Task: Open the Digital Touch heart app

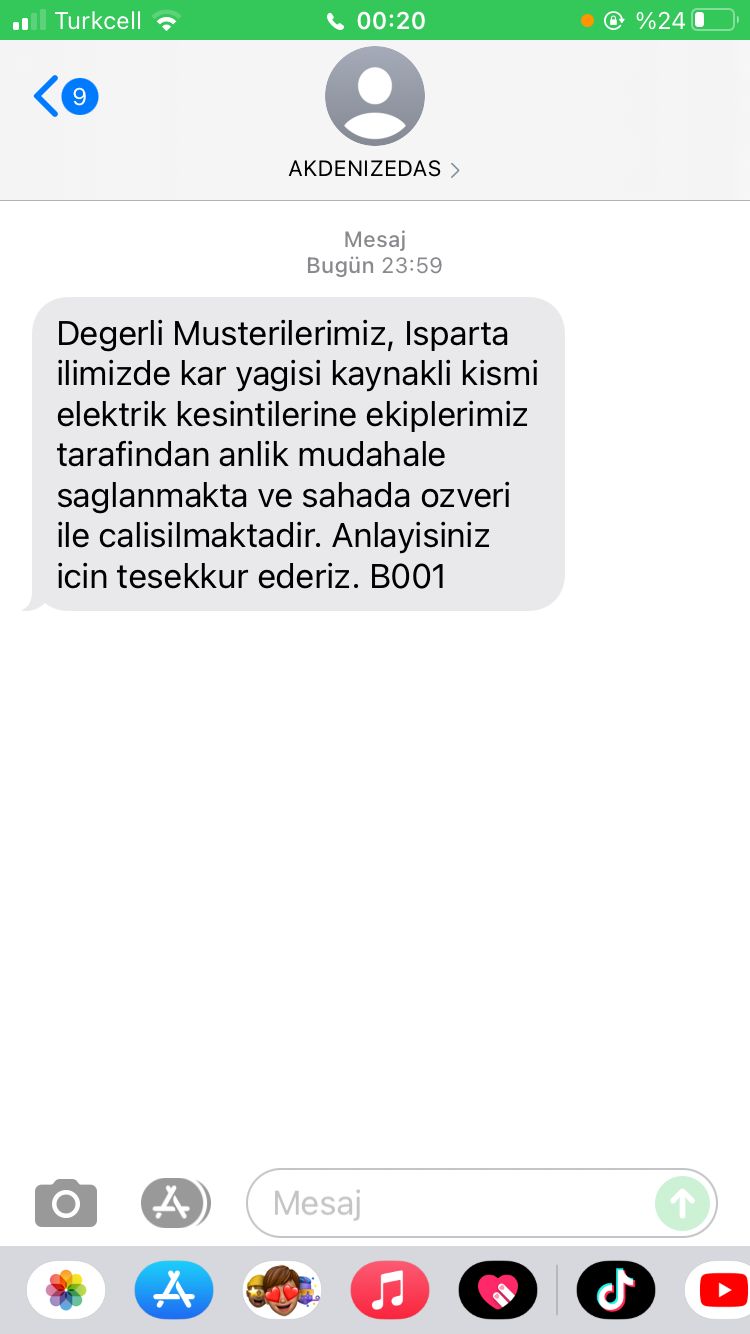Action: [x=498, y=1290]
